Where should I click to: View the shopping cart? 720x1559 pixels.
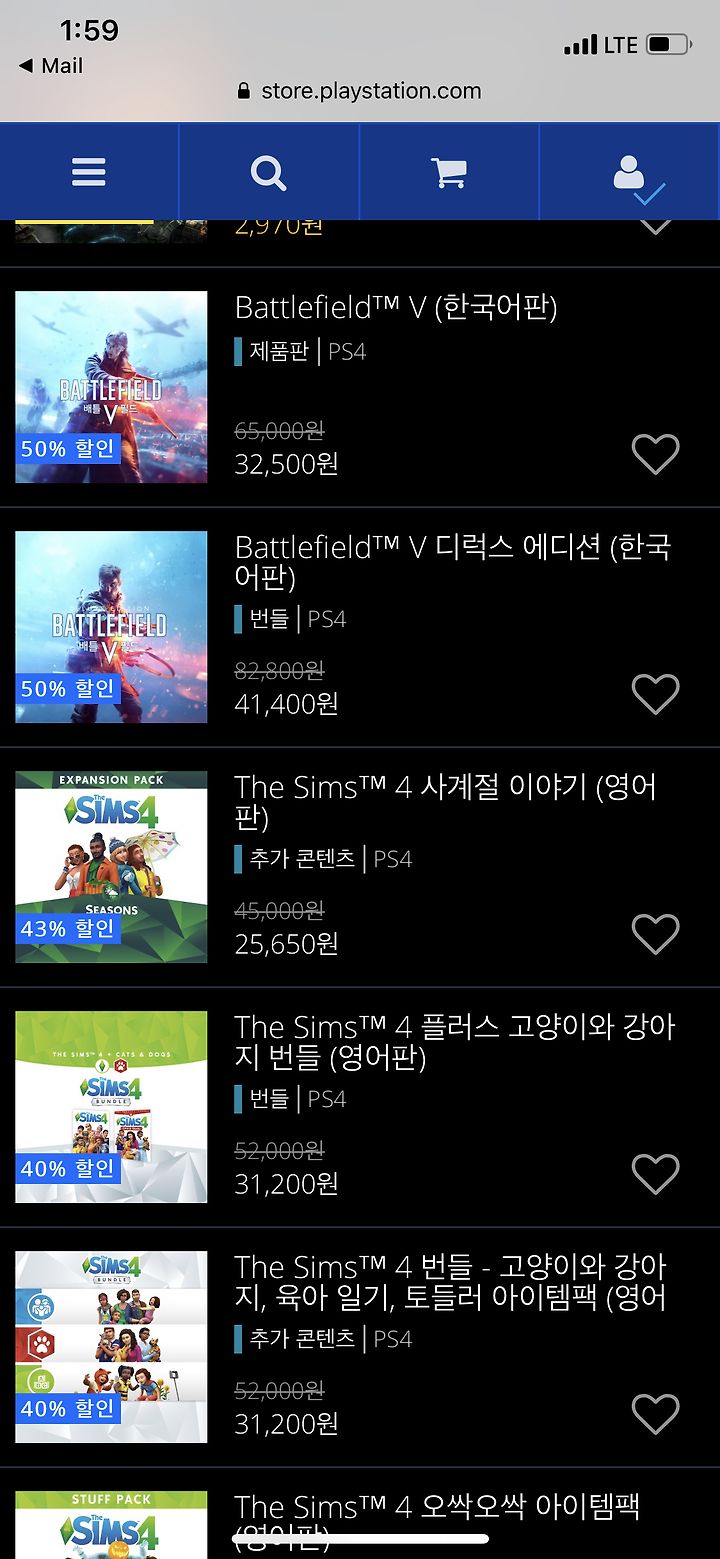pos(449,172)
